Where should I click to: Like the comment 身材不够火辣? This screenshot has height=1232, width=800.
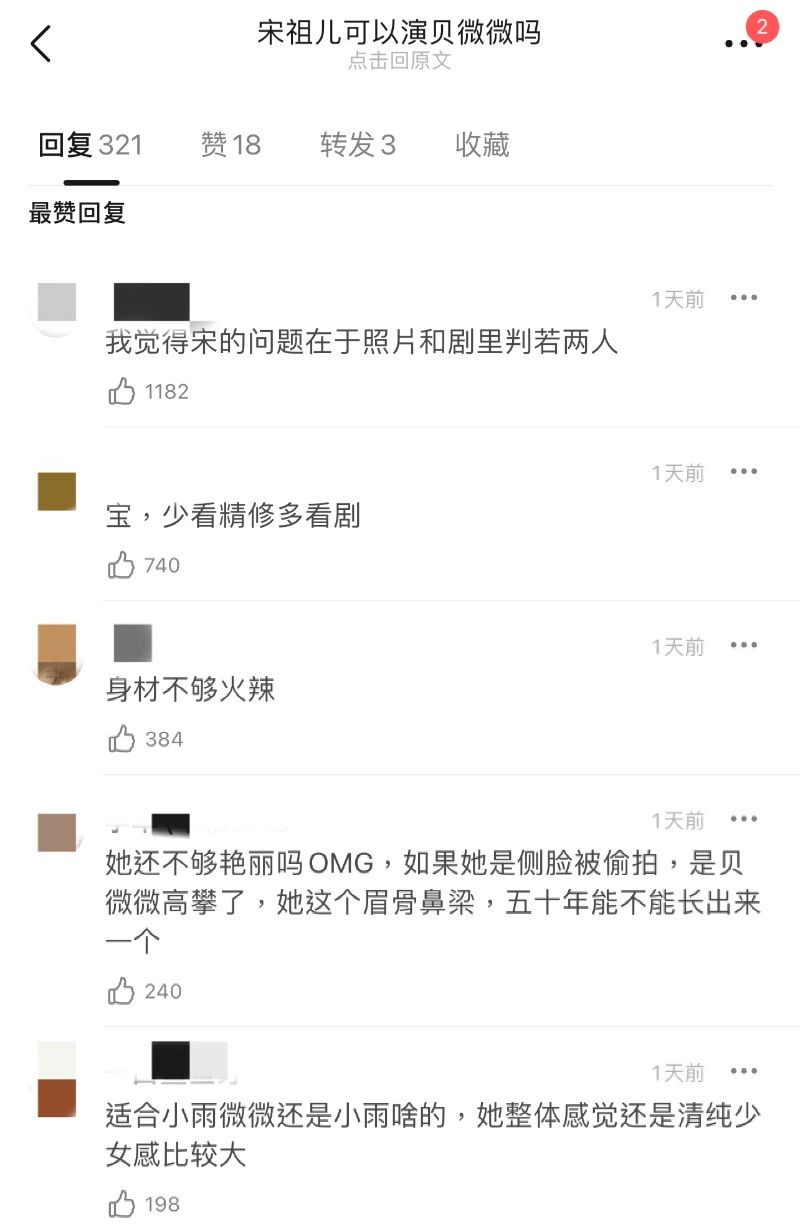[x=122, y=740]
